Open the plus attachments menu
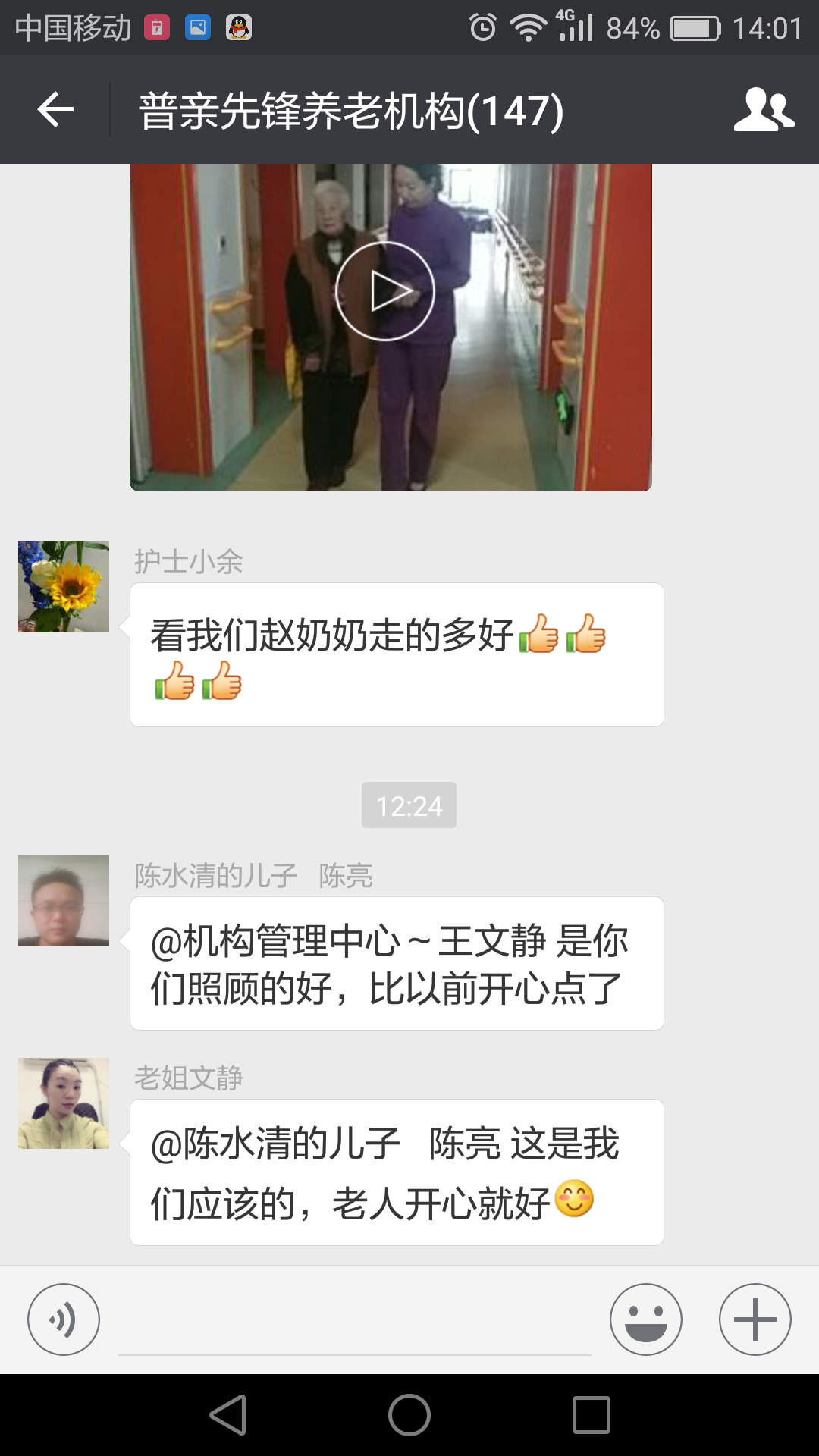 tap(755, 1319)
